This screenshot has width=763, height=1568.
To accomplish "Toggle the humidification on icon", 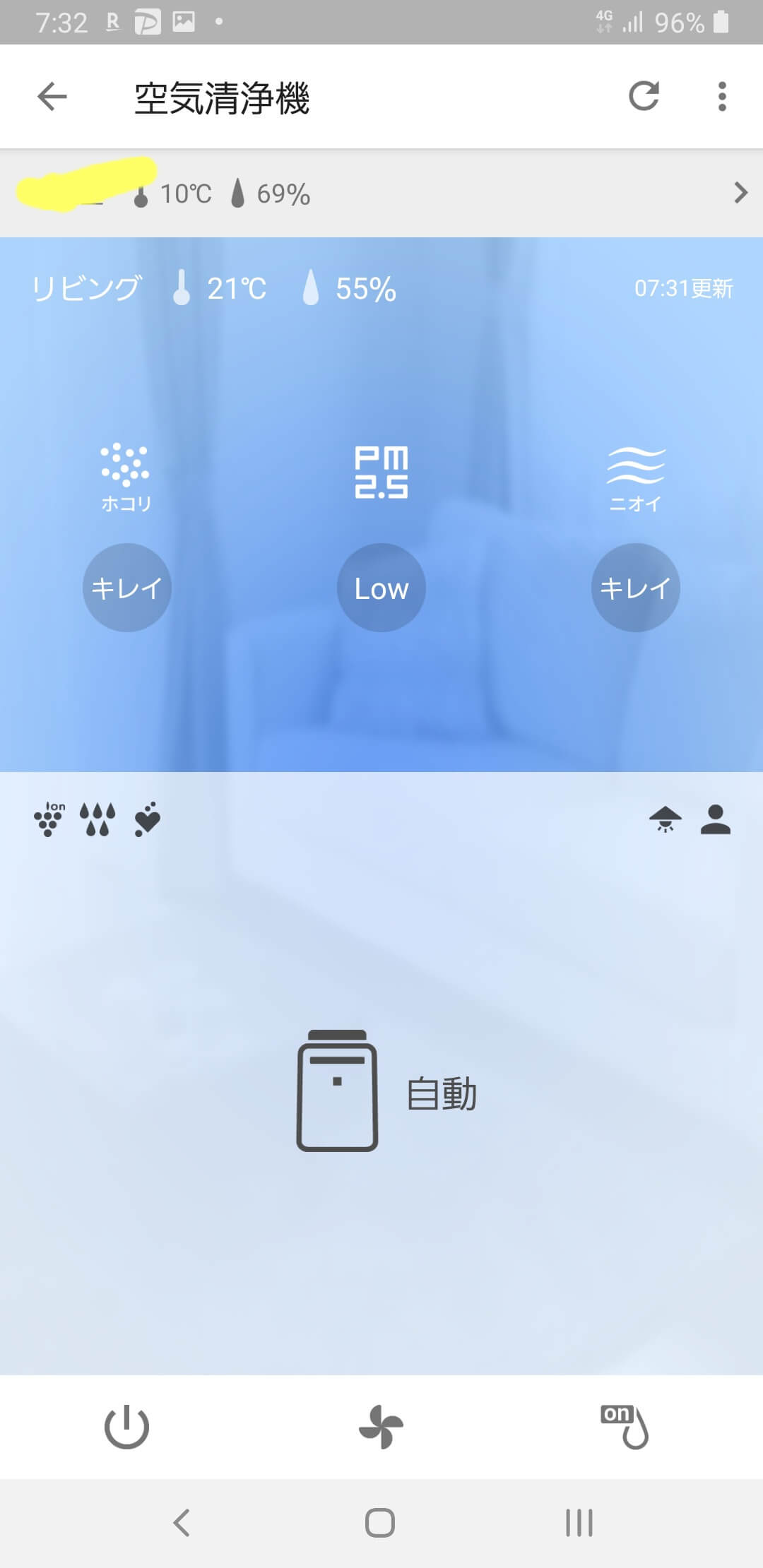I will click(x=625, y=1427).
